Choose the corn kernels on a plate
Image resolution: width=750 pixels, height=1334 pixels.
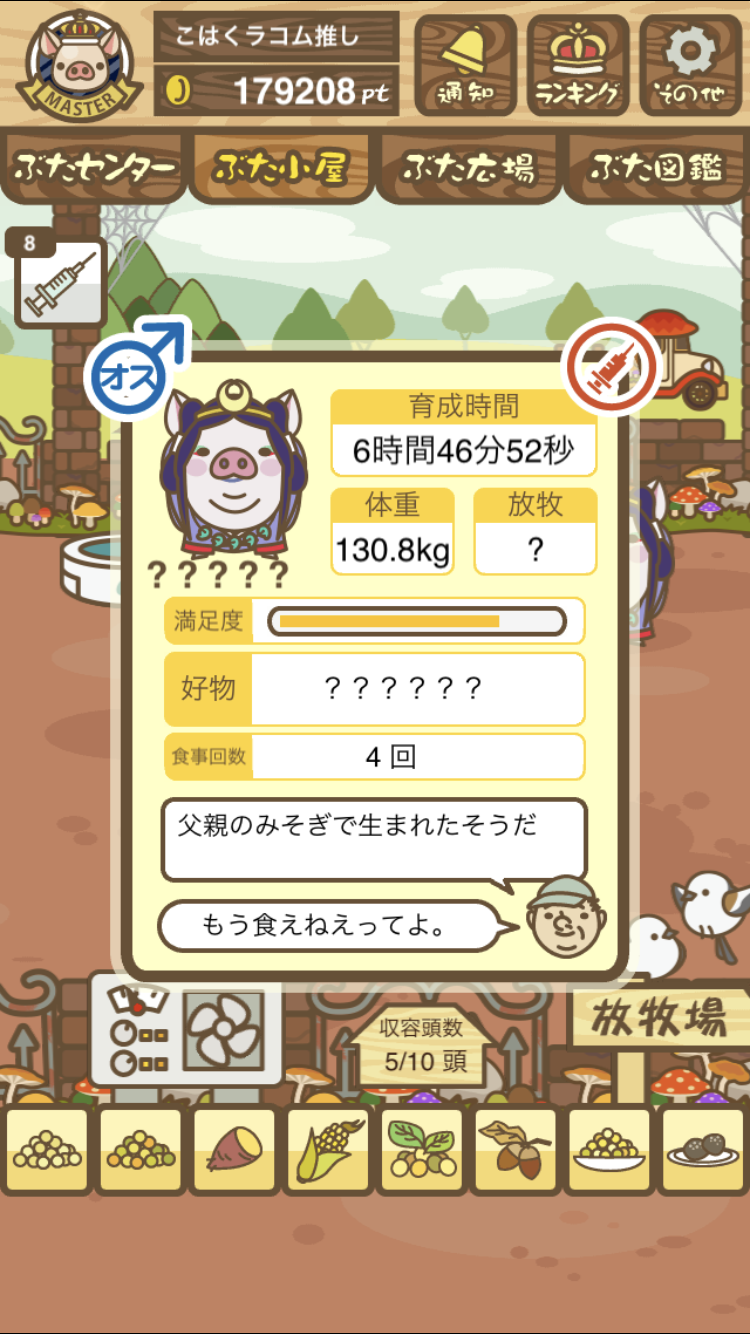(x=610, y=1150)
